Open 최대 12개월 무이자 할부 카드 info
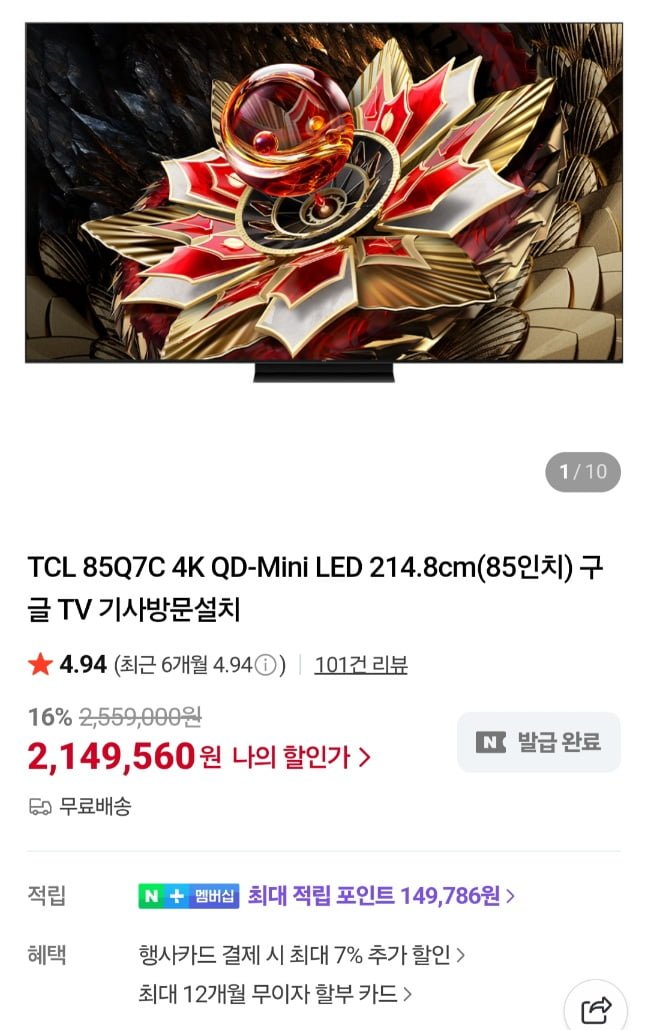This screenshot has height=1030, width=648. 275,994
